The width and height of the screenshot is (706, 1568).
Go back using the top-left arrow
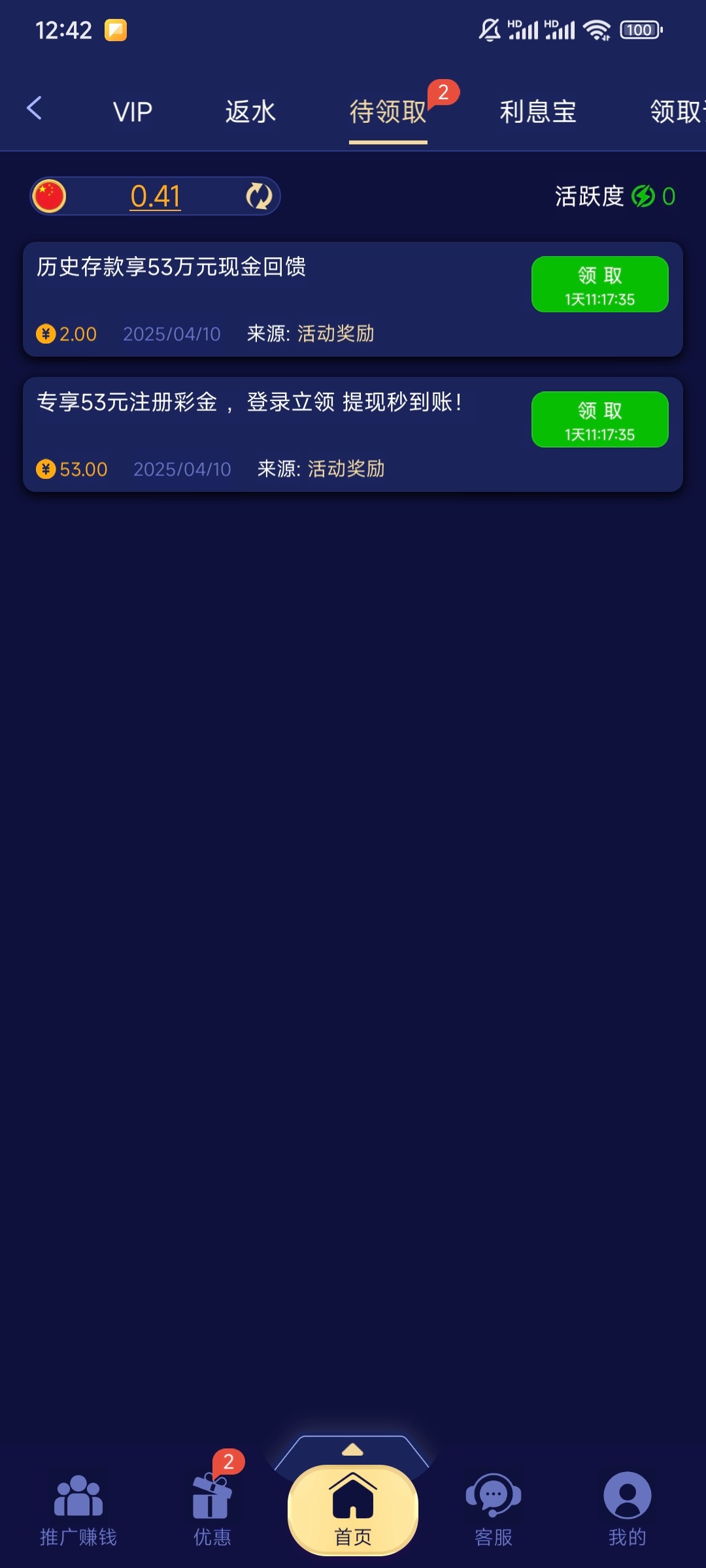[35, 108]
